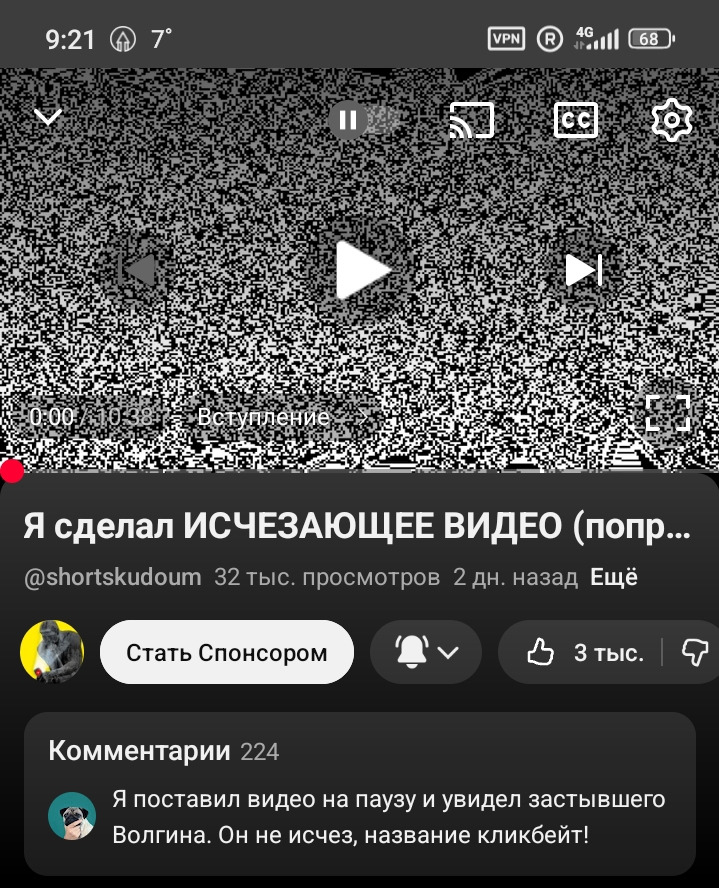719x888 pixels.
Task: Expand the description via Ещё
Action: 614,577
